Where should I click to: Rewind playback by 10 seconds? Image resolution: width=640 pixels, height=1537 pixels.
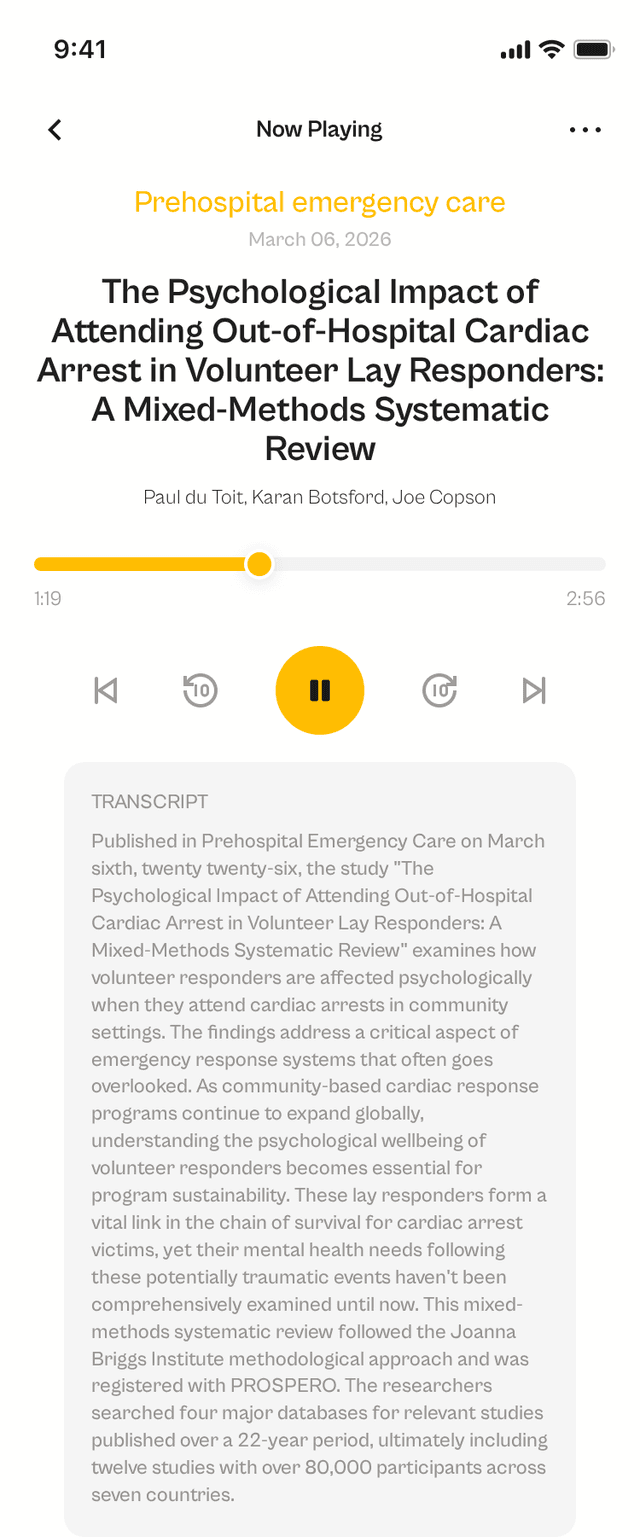point(200,690)
